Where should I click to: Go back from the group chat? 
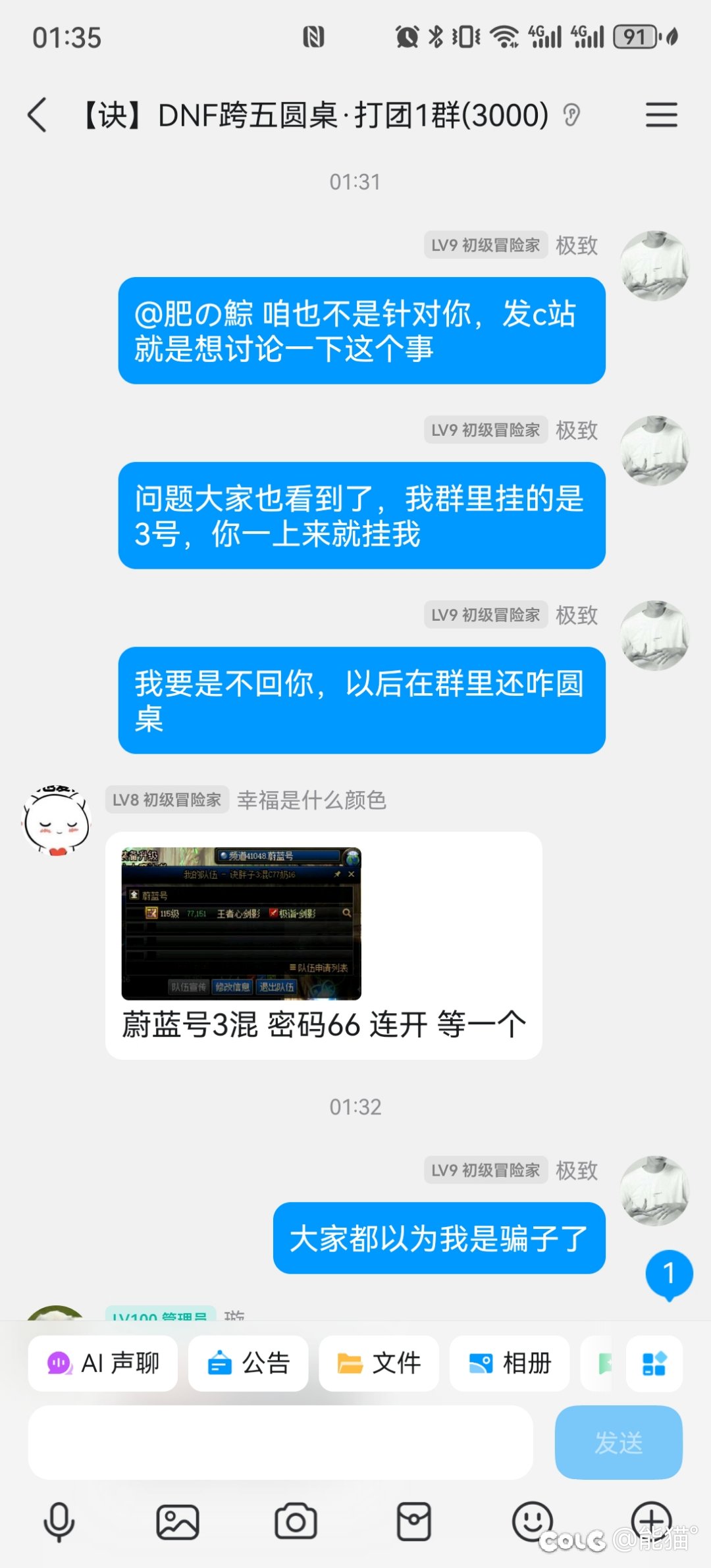point(38,115)
